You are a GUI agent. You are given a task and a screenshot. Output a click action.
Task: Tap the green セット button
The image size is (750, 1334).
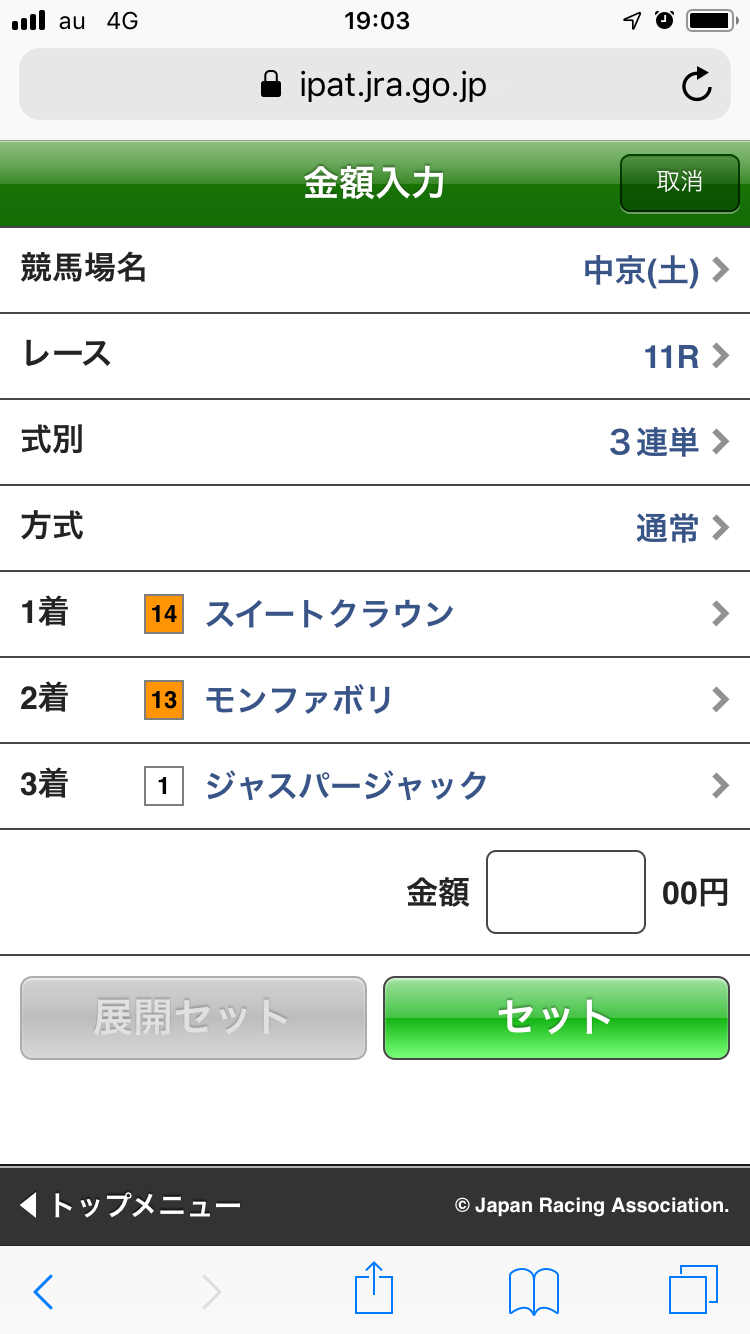[556, 1017]
